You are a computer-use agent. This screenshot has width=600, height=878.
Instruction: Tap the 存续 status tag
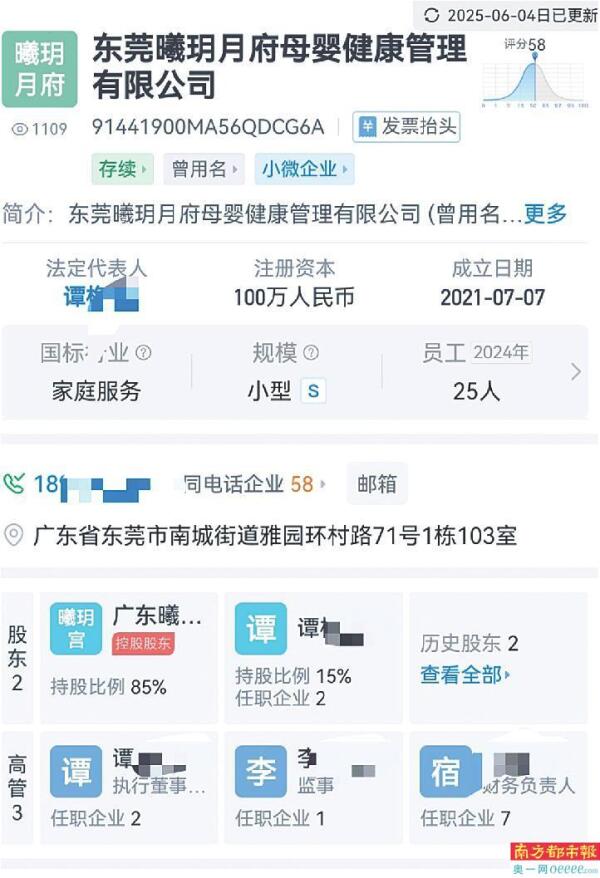123,169
